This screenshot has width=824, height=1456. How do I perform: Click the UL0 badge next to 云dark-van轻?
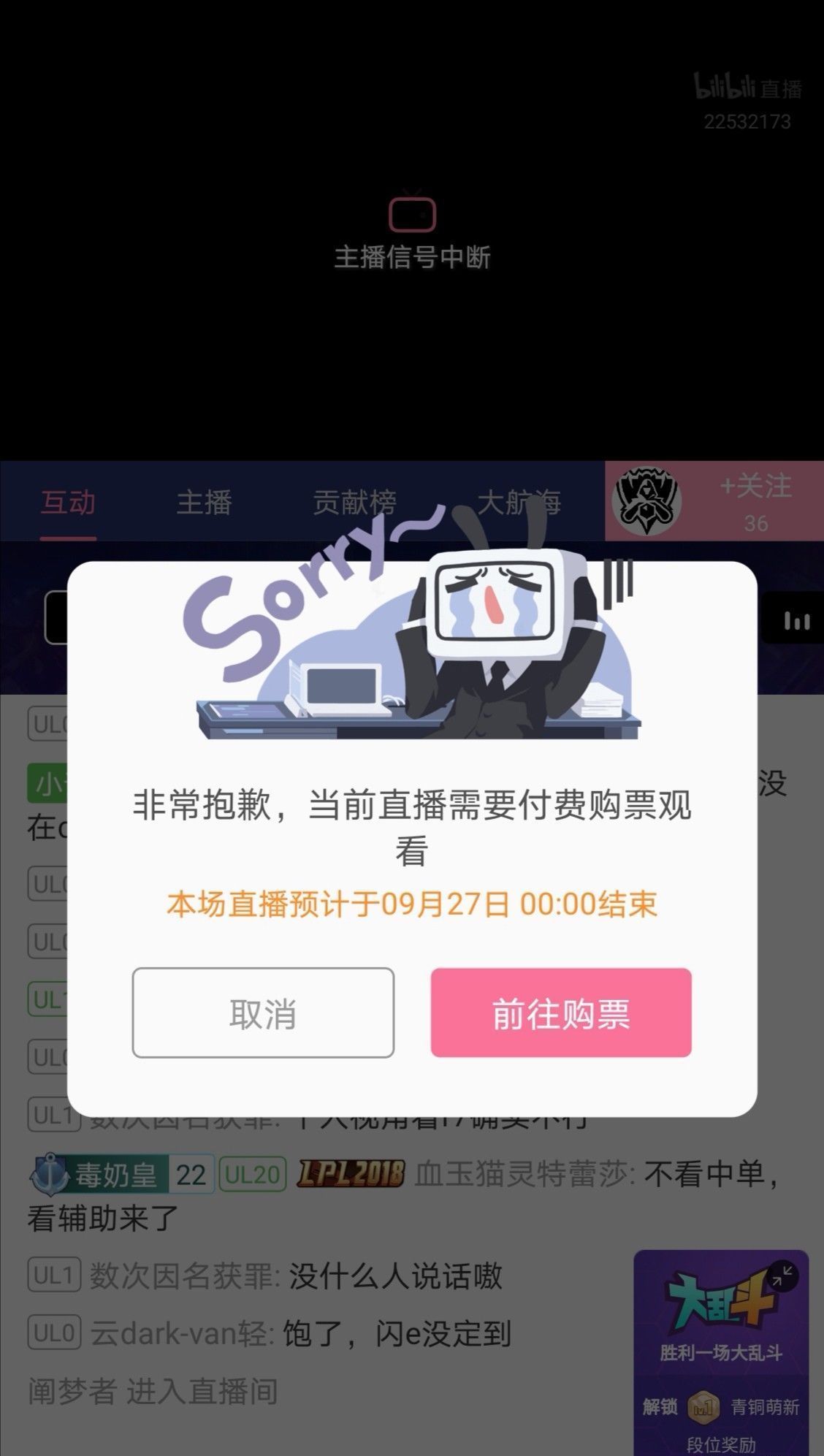[x=53, y=1331]
